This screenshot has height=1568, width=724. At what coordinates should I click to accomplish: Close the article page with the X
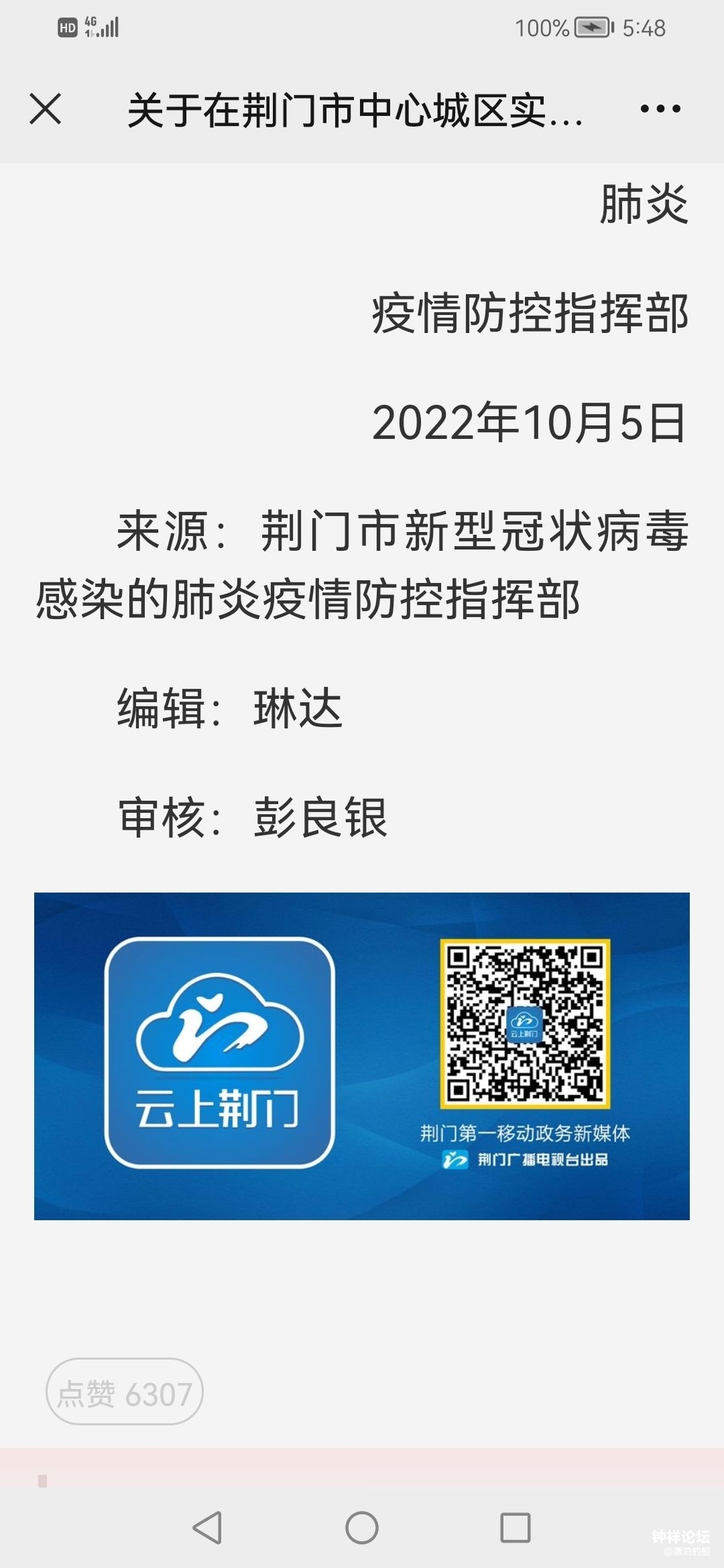tap(46, 109)
